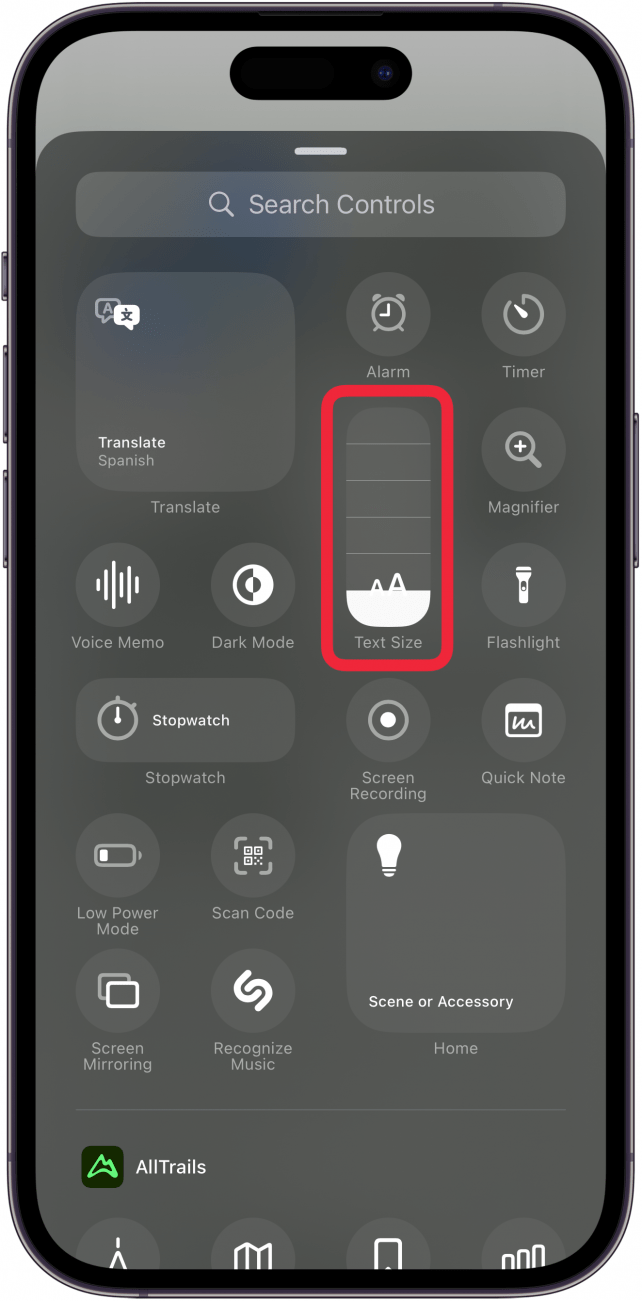Add the Voice Memo control
Screen dimensions: 642x1301
coord(118,585)
